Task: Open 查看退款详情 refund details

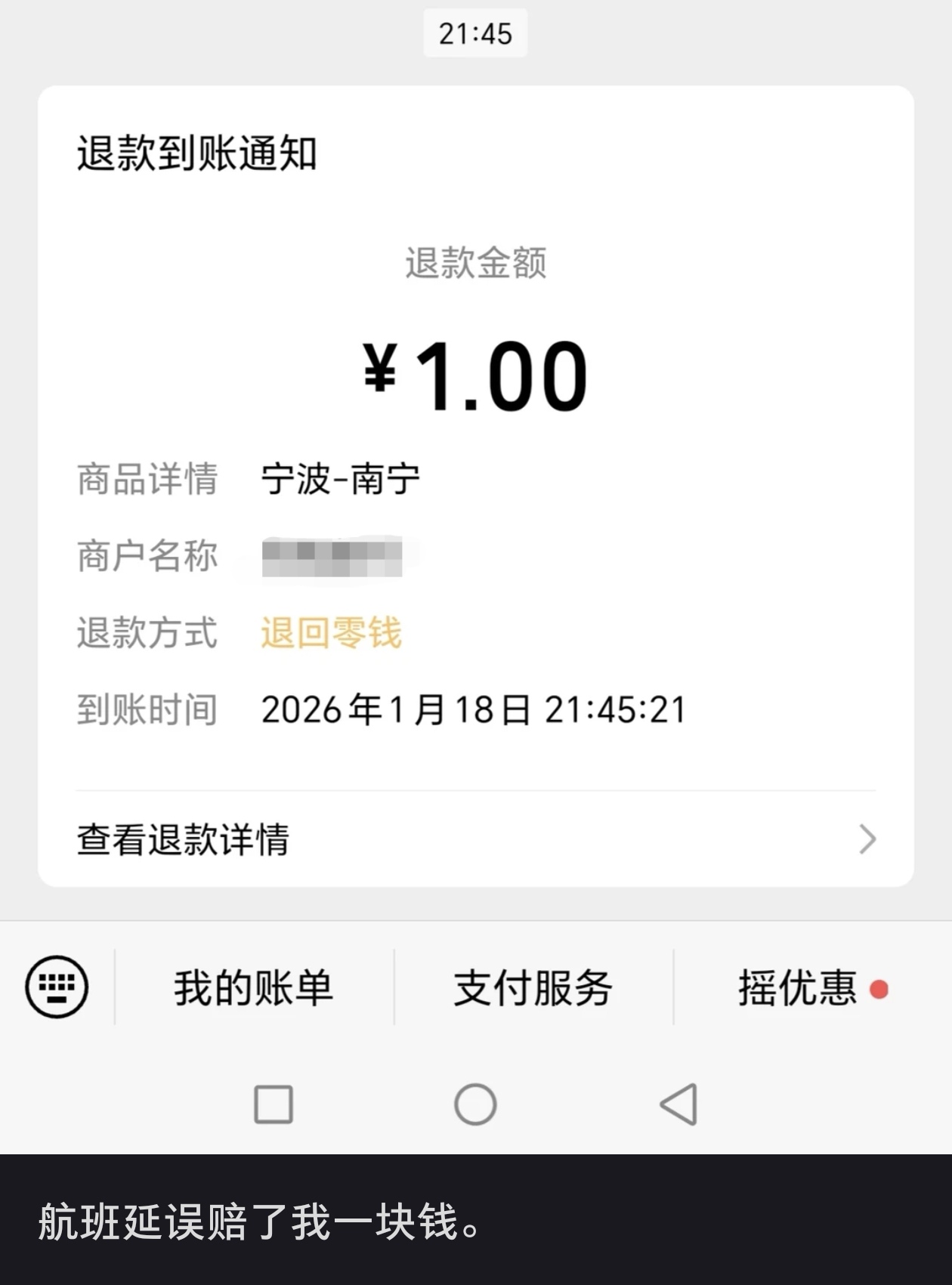Action: pos(474,839)
